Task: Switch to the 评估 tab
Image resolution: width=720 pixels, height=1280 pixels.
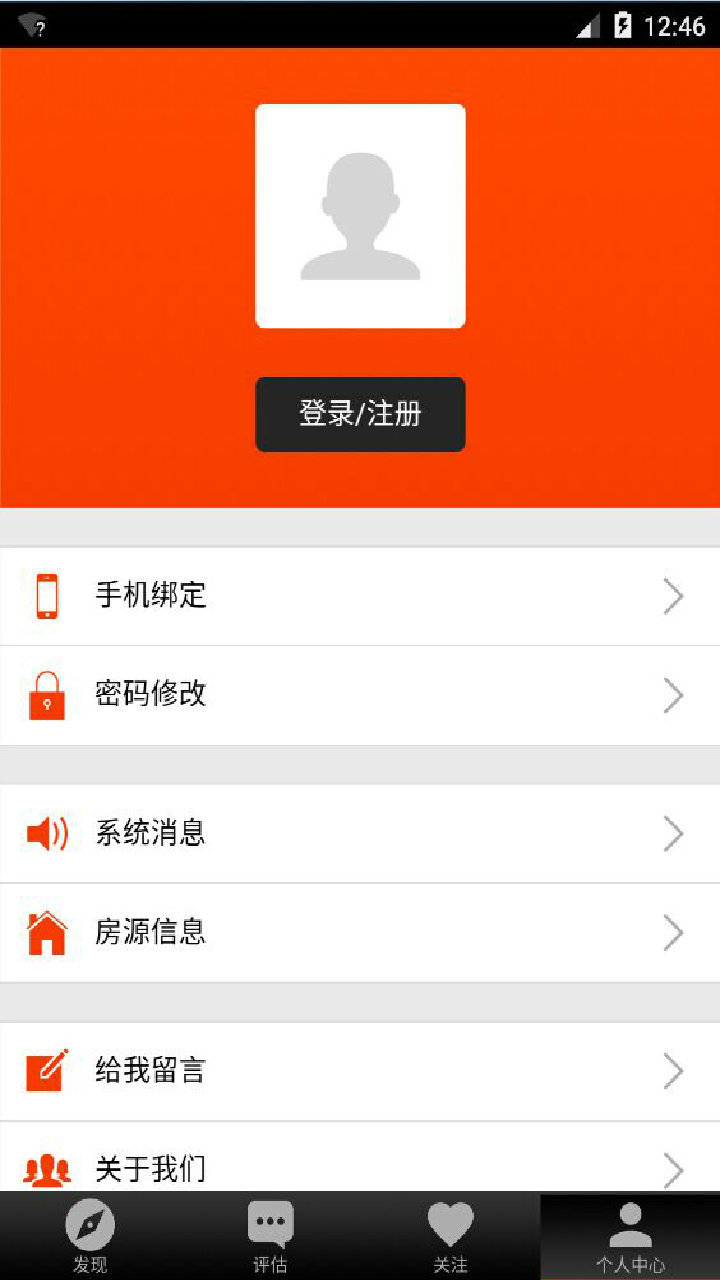Action: [270, 1236]
